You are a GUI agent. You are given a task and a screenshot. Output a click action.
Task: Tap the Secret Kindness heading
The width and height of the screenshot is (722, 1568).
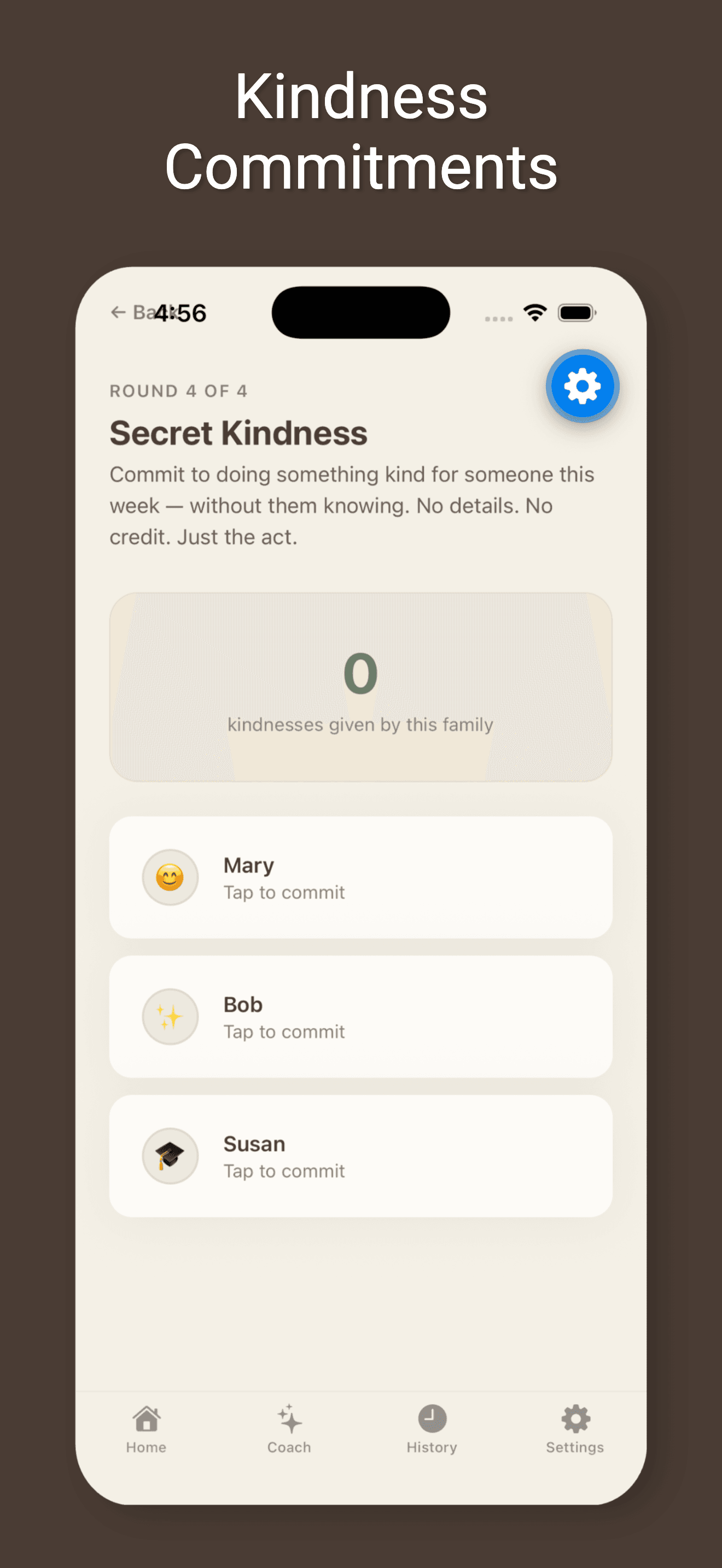[238, 433]
